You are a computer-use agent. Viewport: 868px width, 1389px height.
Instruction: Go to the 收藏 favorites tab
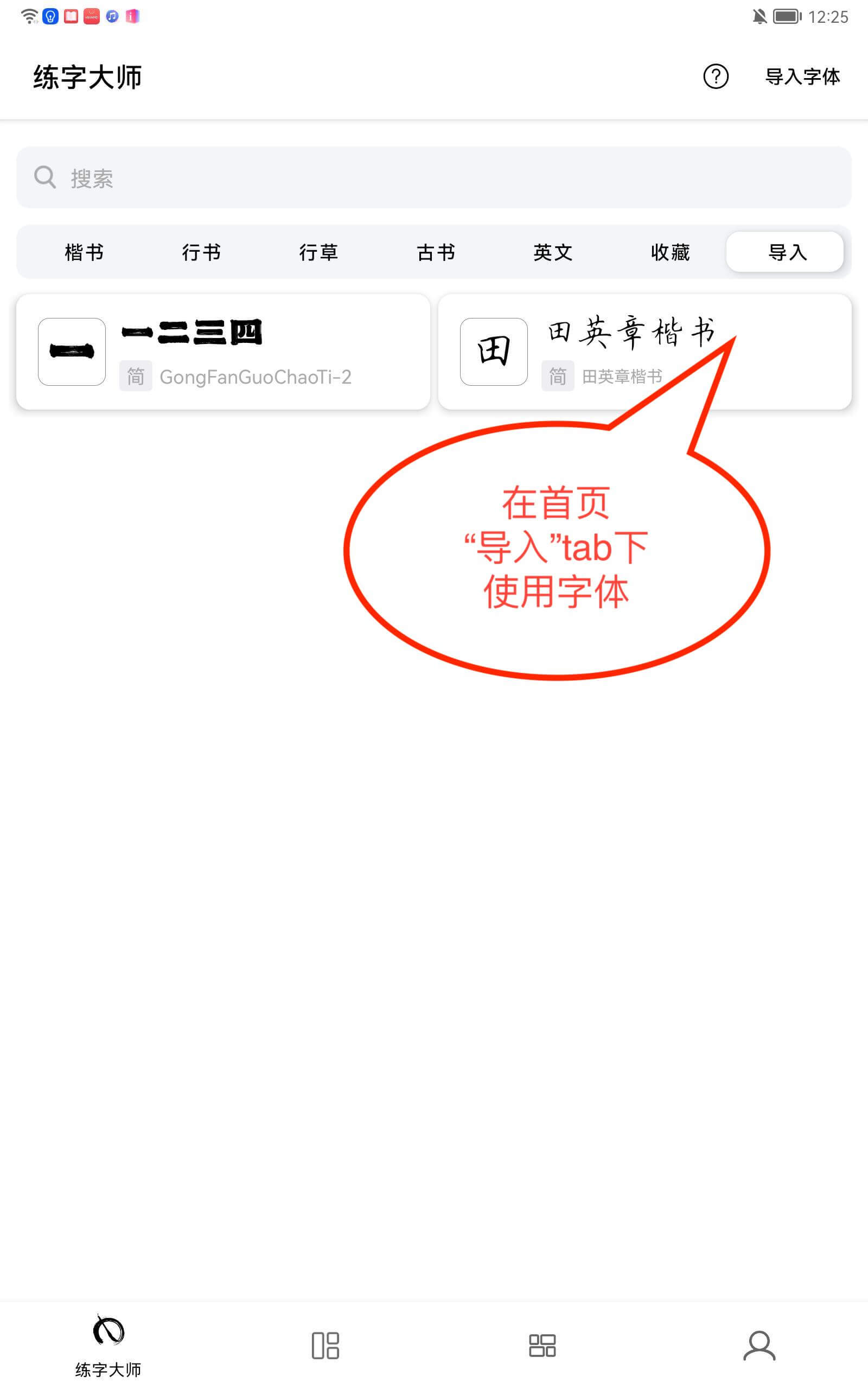[670, 252]
